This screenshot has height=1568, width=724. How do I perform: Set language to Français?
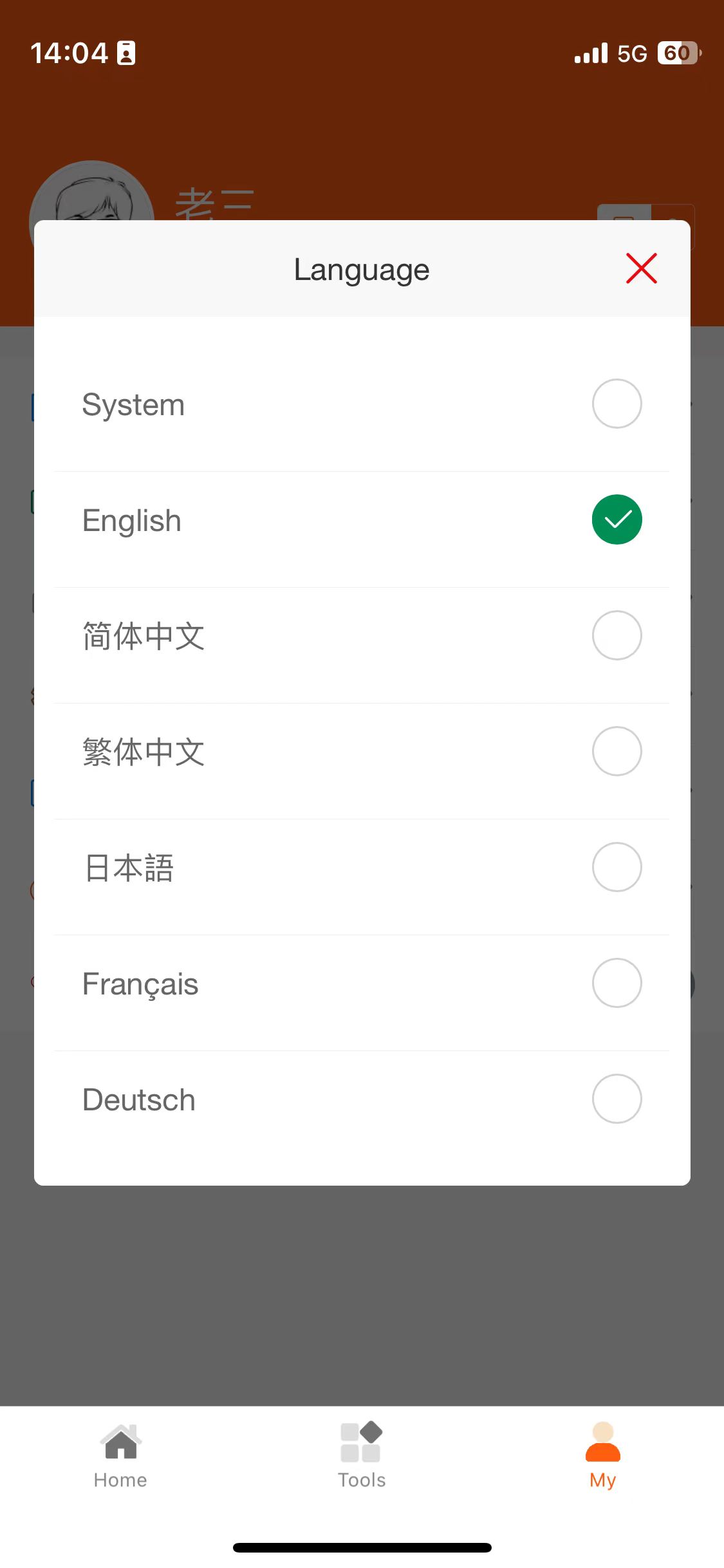tap(616, 984)
